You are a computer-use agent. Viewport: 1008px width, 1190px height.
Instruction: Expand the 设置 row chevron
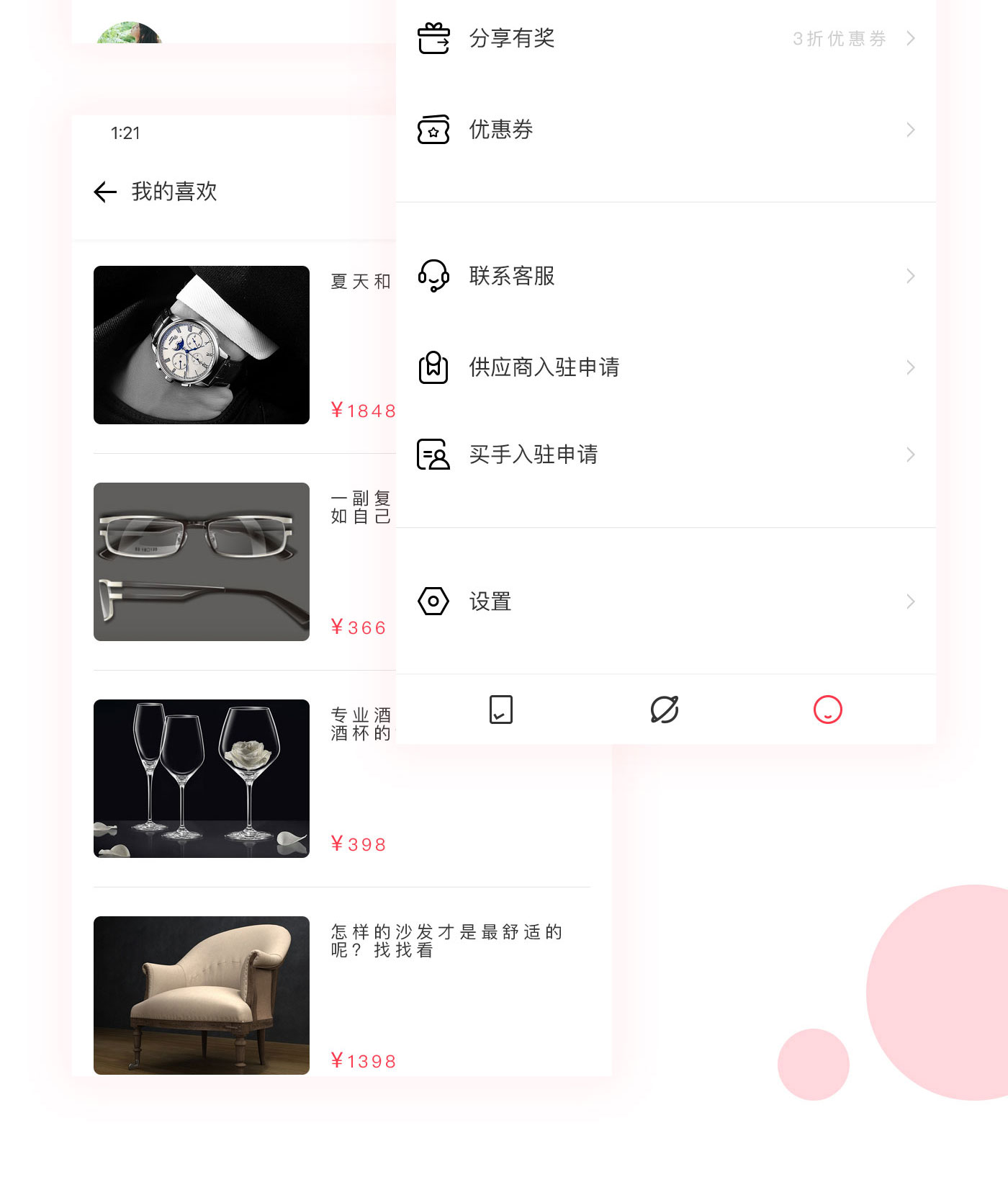(x=911, y=601)
